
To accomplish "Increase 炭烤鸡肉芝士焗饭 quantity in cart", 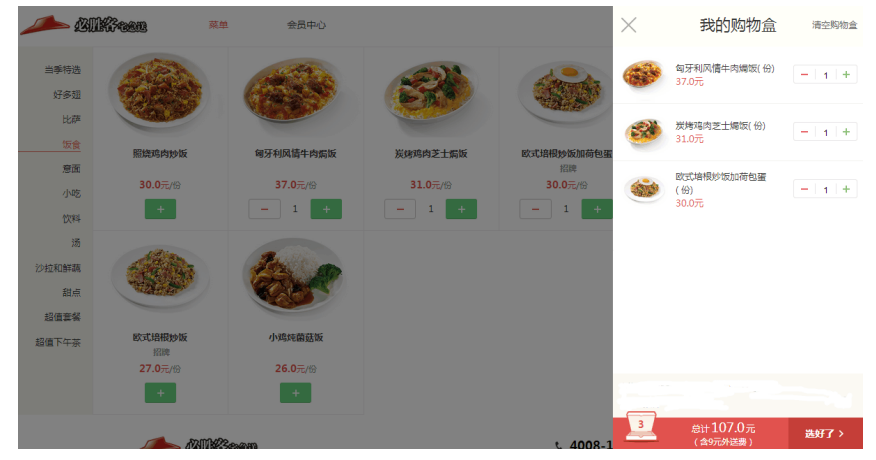I will pos(846,132).
